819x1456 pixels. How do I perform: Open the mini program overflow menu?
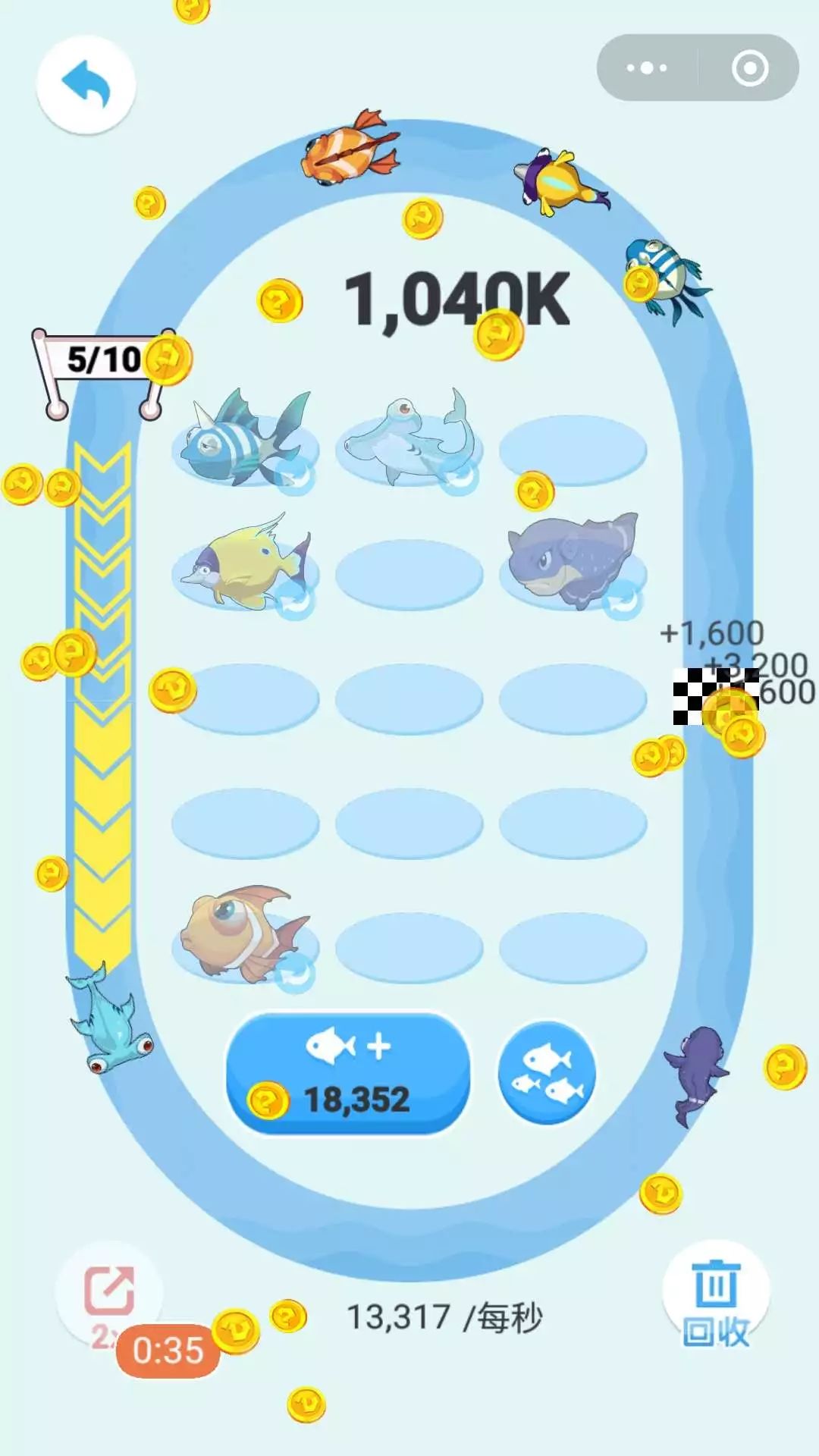(647, 68)
